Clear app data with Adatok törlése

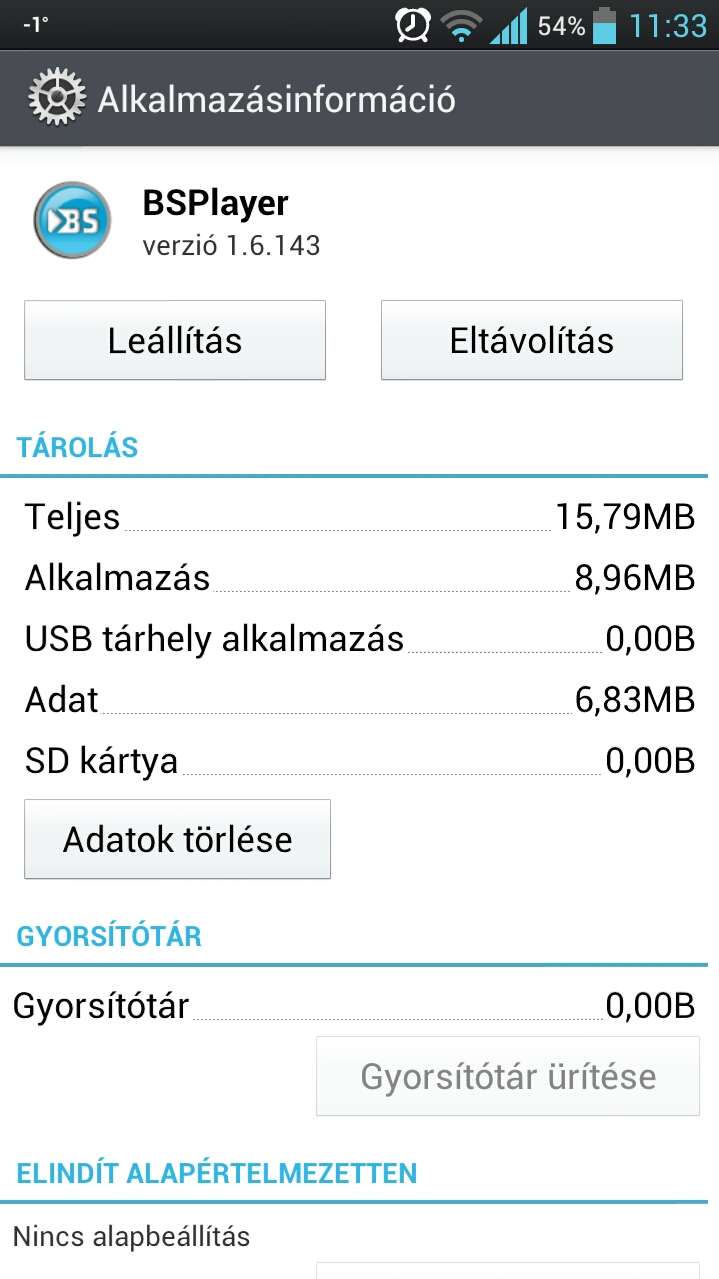(x=177, y=839)
